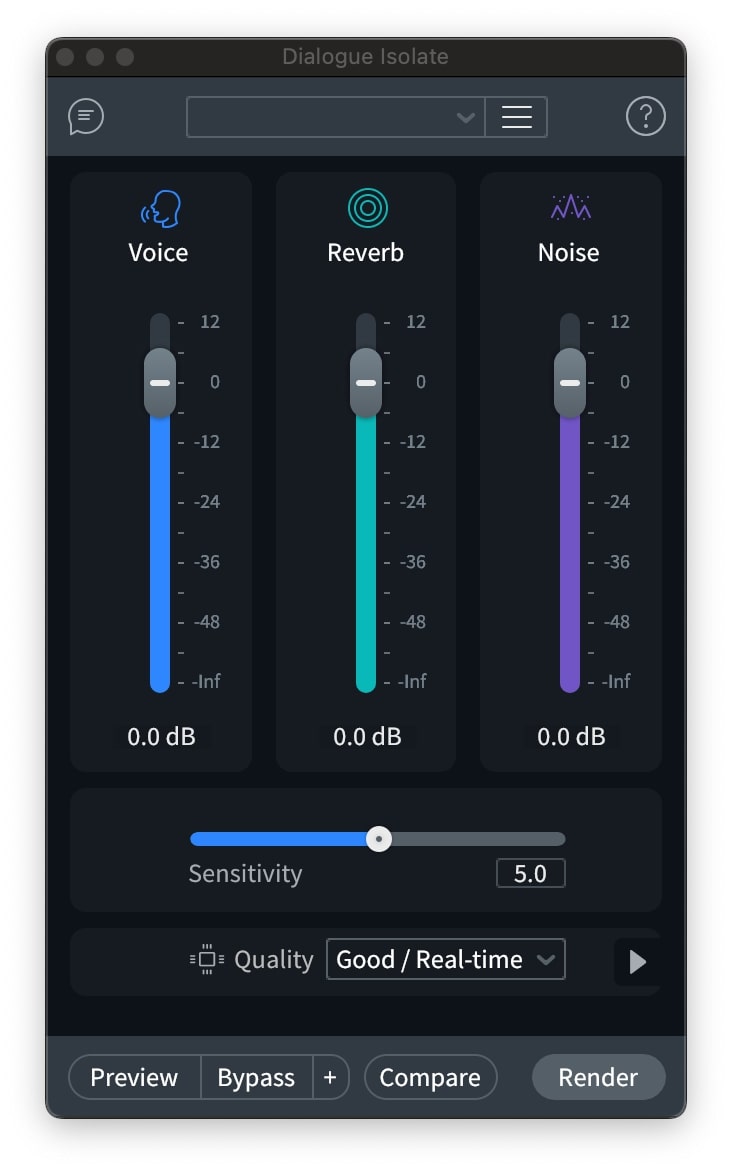This screenshot has height=1172, width=732.
Task: Open the preset hamburger menu
Action: (517, 117)
